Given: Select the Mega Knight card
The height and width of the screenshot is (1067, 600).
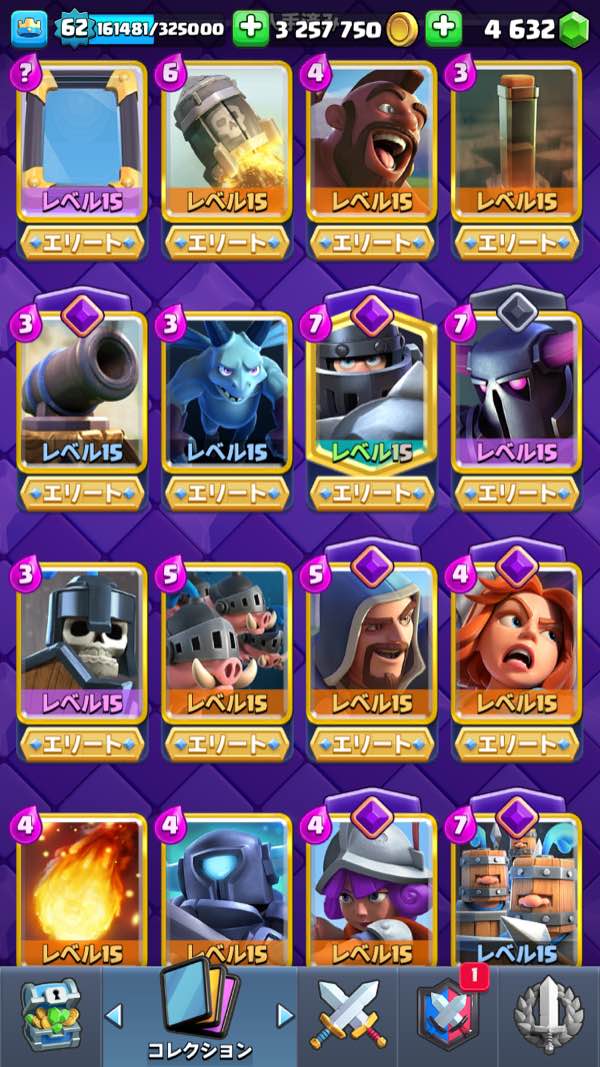Looking at the screenshot, I should click(x=372, y=390).
